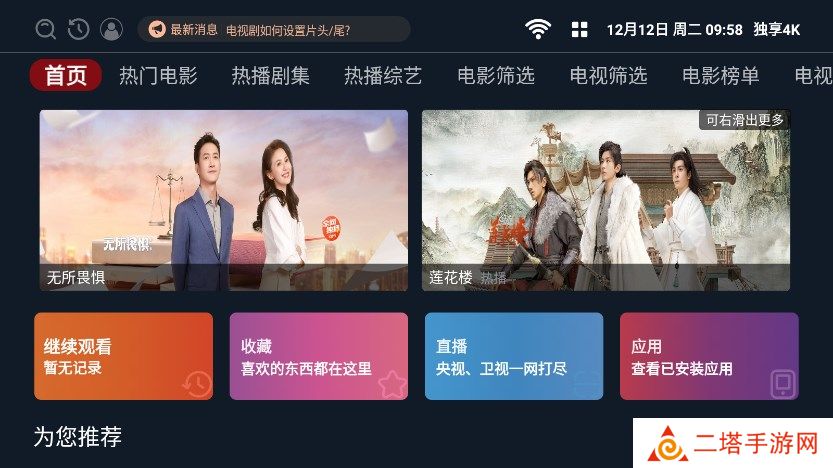Select the 首页 tab

pos(66,76)
